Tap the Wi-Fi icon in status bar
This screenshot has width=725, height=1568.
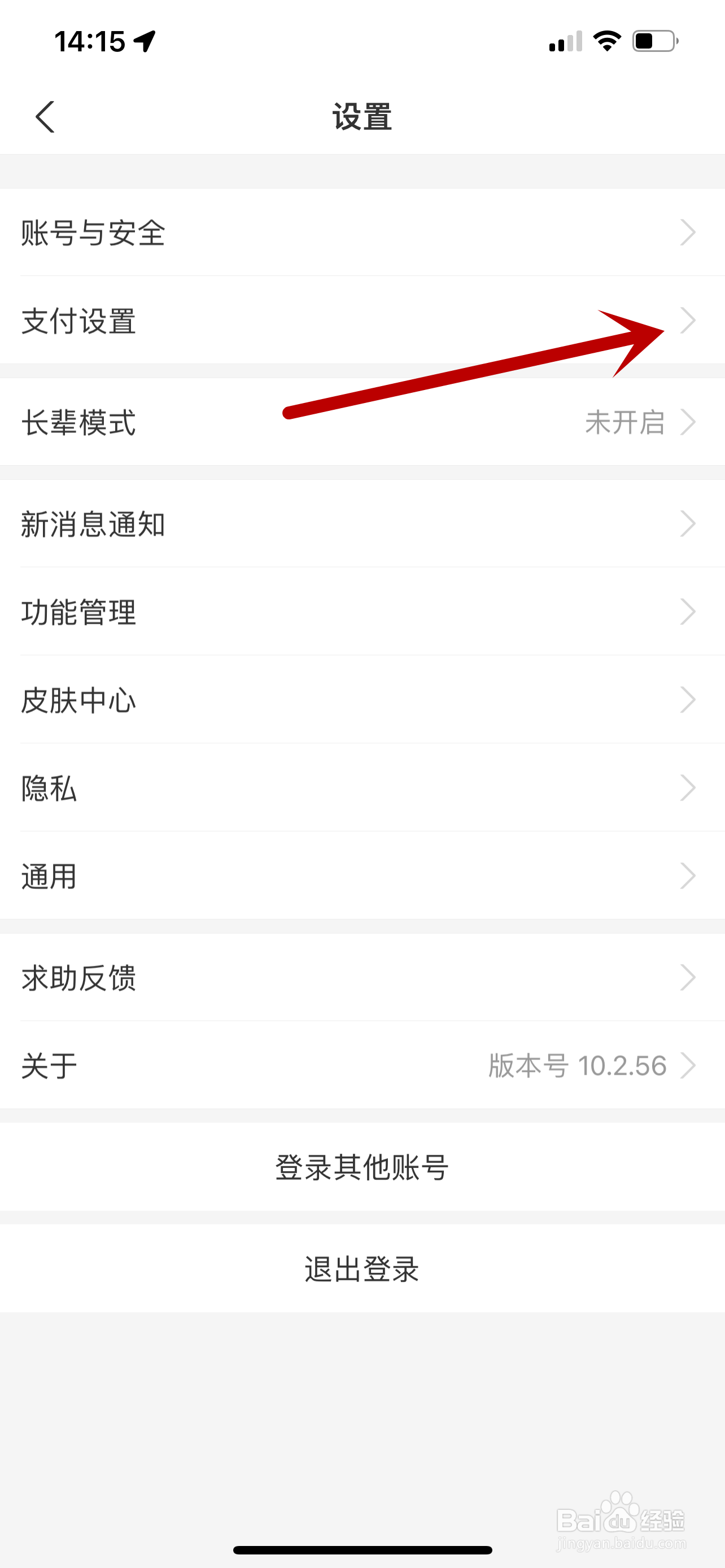[606, 41]
